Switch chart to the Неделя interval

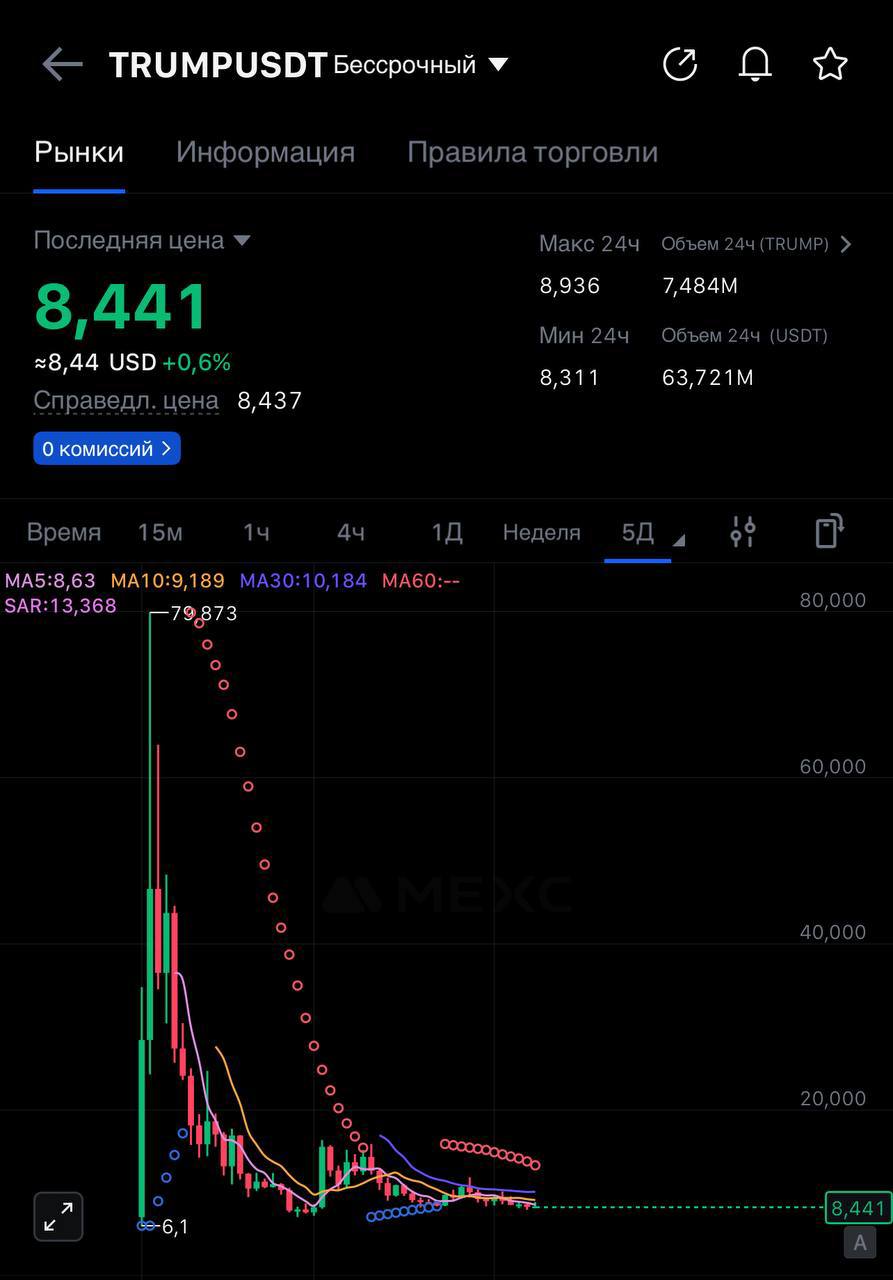pyautogui.click(x=541, y=532)
